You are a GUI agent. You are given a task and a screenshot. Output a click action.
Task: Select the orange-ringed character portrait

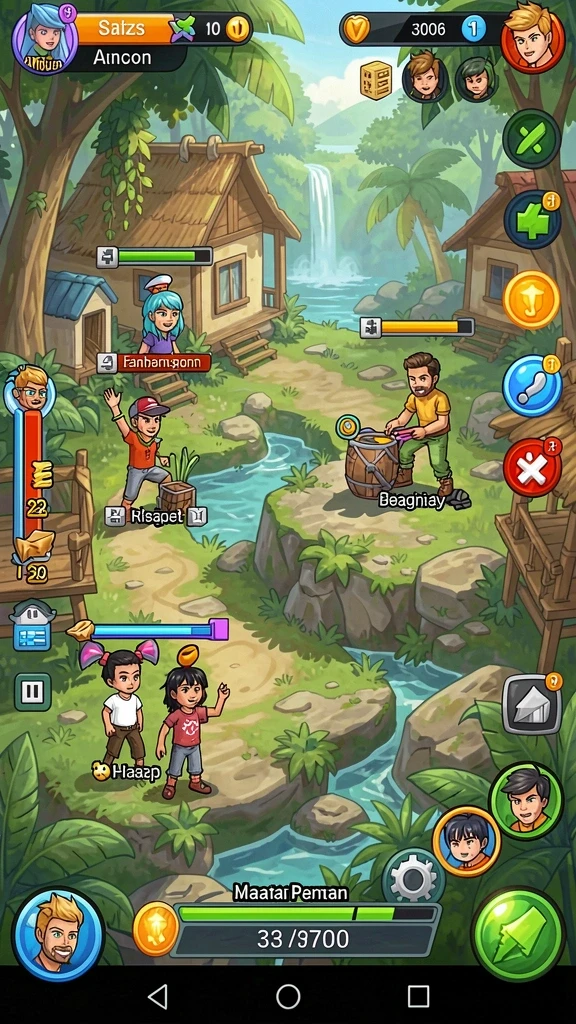[x=466, y=841]
